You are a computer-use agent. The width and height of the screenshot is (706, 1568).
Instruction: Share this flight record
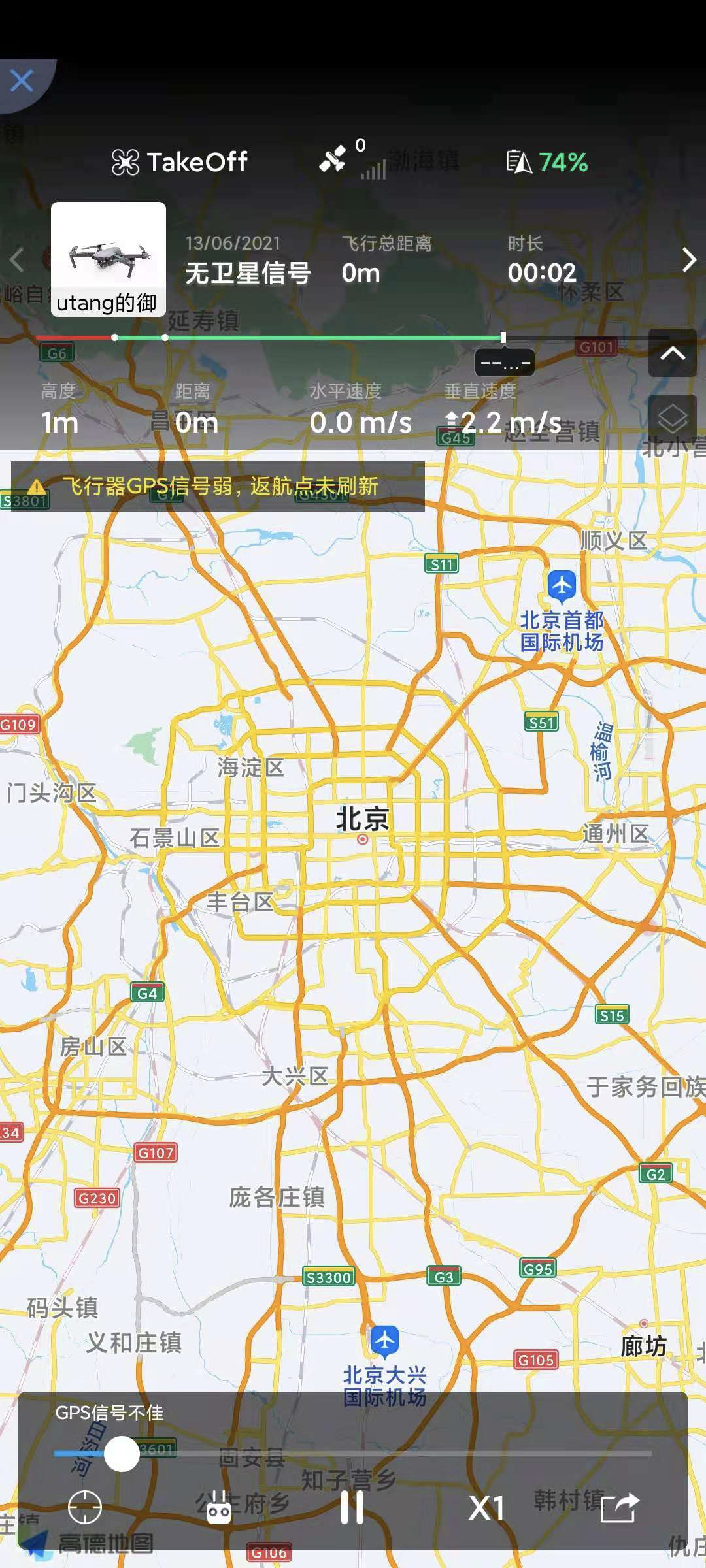click(619, 1507)
